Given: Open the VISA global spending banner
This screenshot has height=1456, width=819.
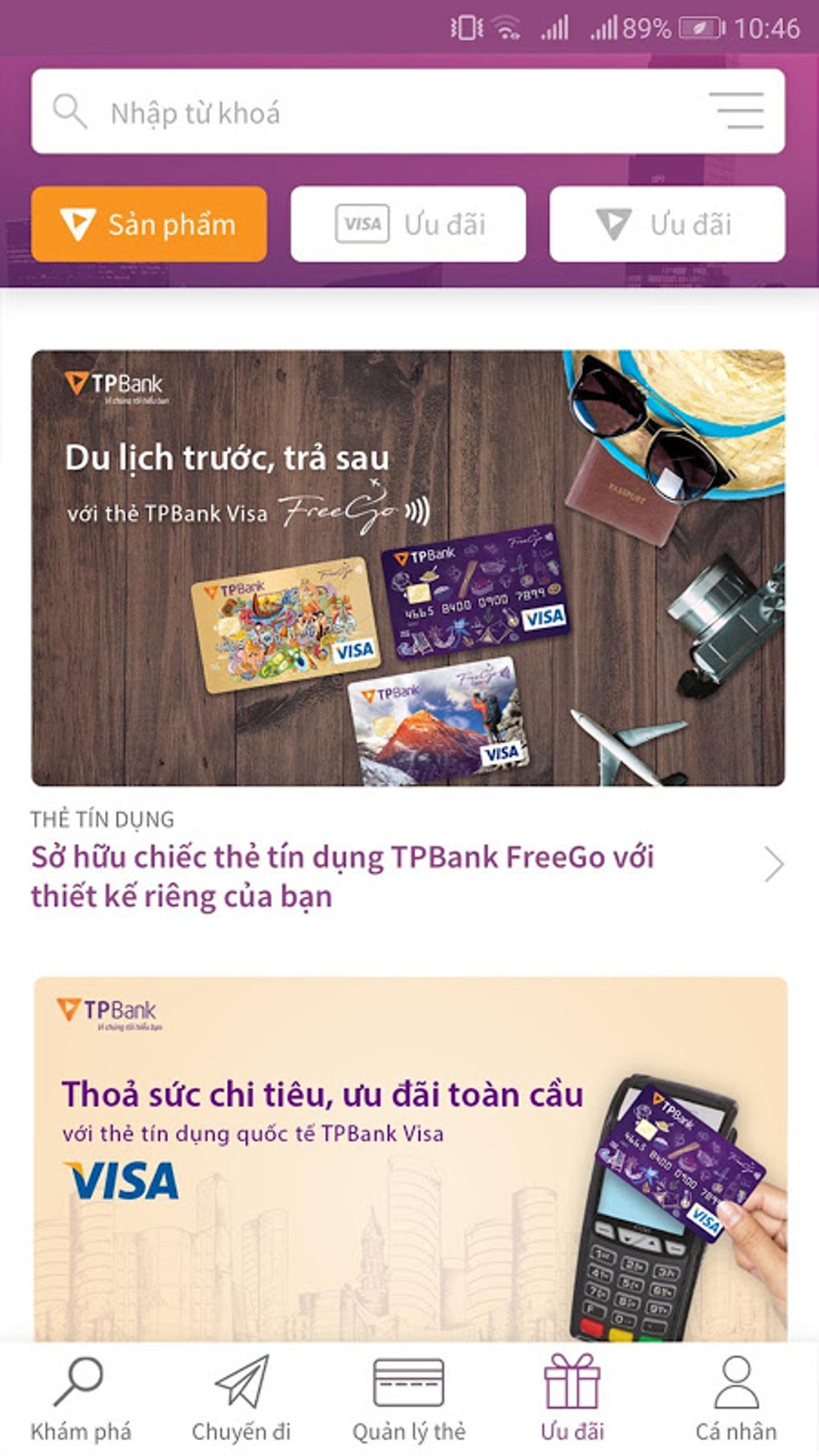Looking at the screenshot, I should 409,1156.
